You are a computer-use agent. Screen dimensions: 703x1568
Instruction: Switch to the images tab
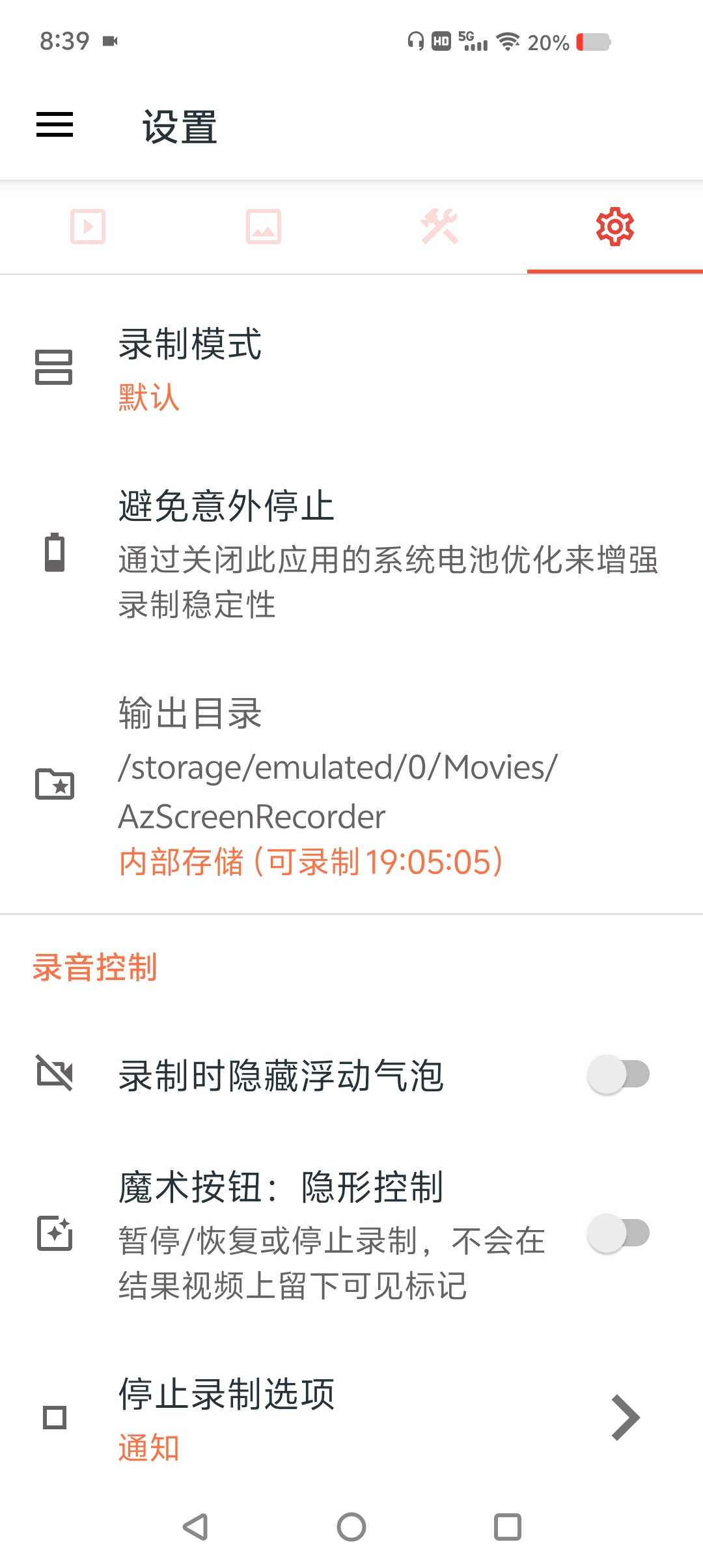point(264,227)
